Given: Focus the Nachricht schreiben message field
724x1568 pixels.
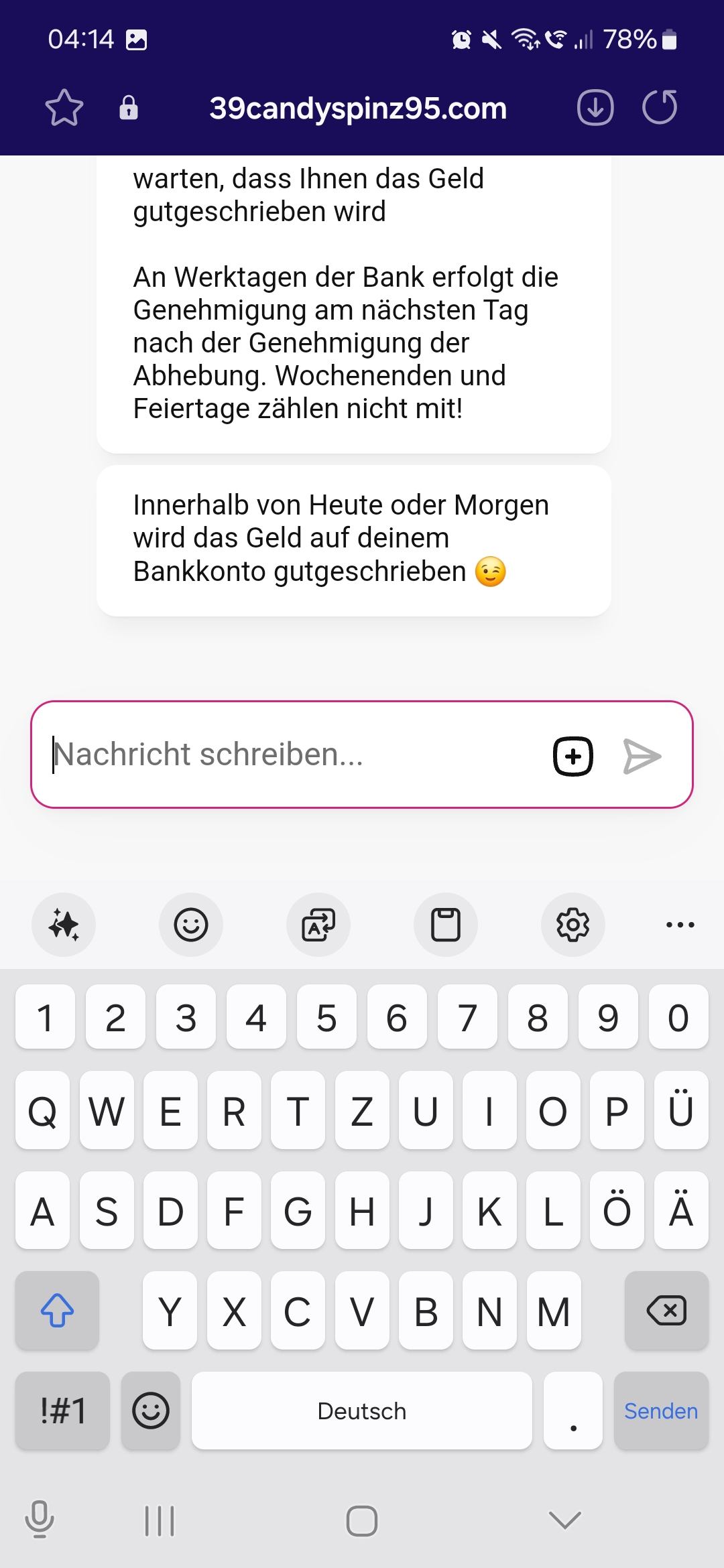Looking at the screenshot, I should [x=288, y=755].
